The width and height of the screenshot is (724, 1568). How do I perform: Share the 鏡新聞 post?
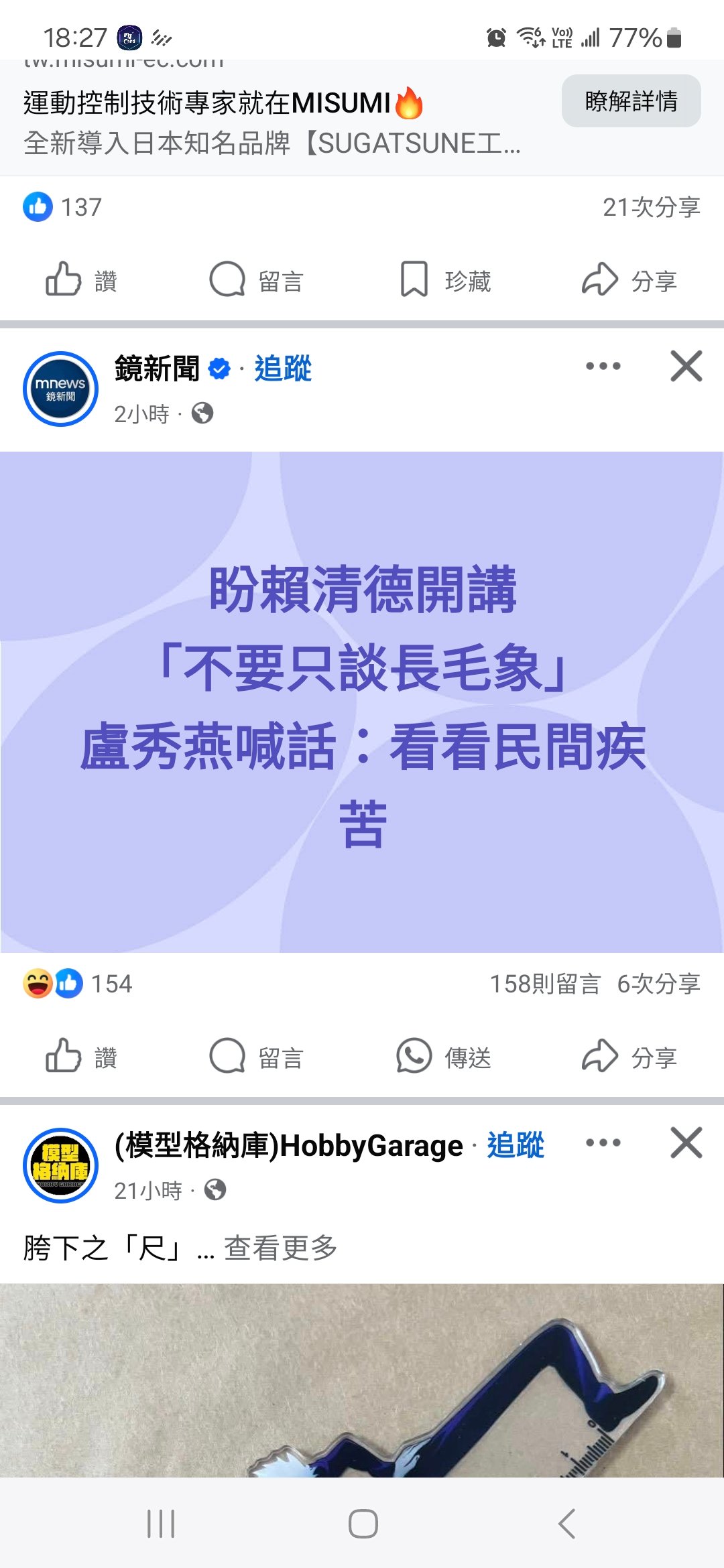click(x=629, y=1057)
